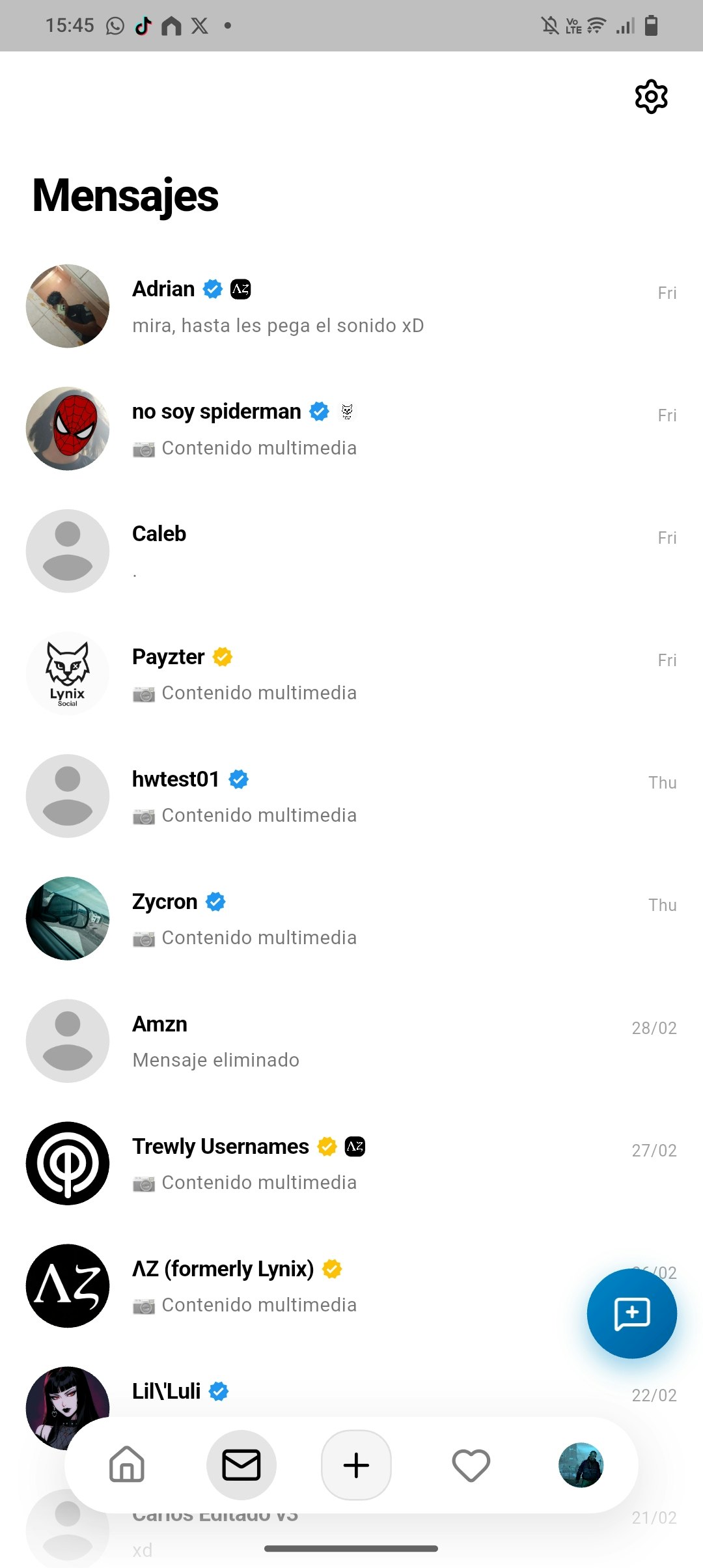Switch to the heart notifications tab
Screen dimensions: 703x1568
(x=471, y=1465)
